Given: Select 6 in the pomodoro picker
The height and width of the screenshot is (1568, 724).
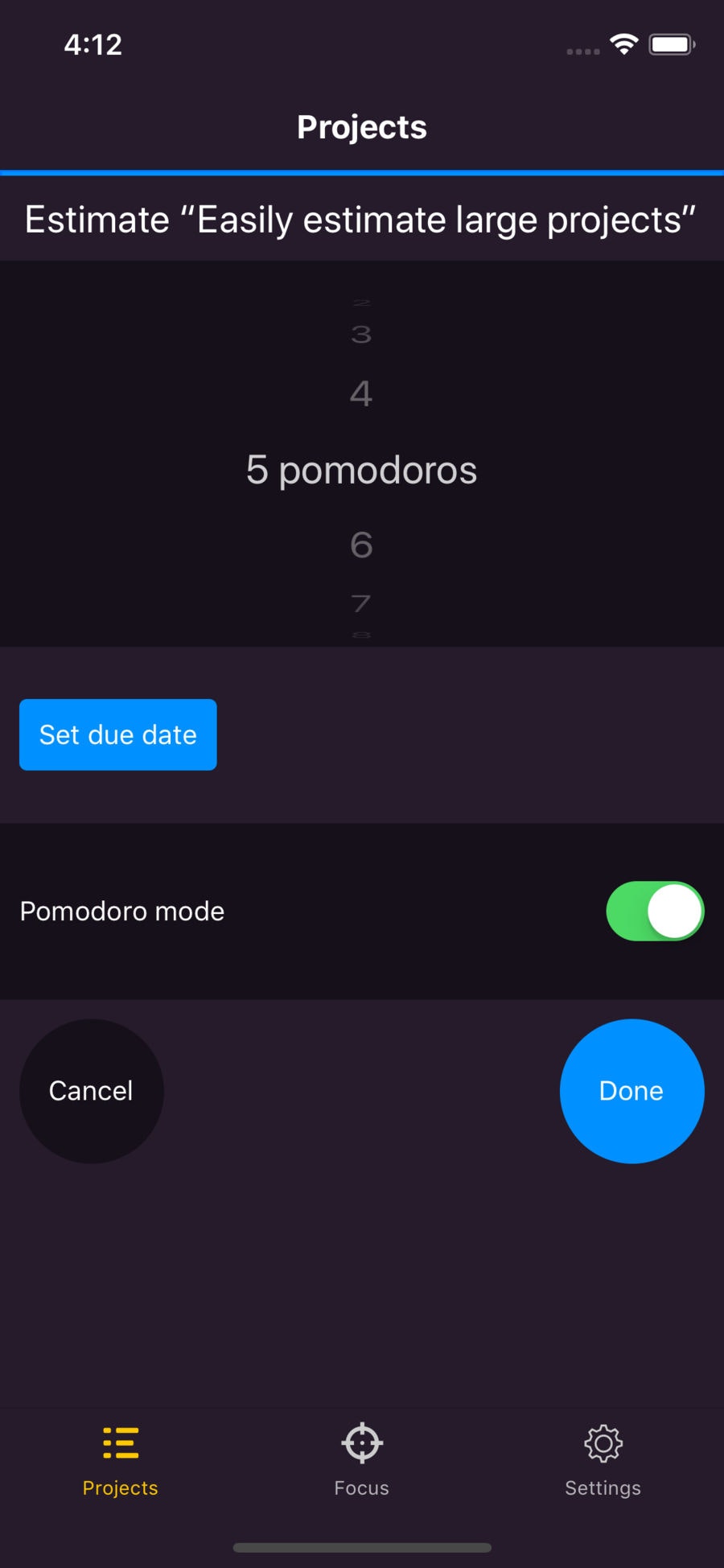Looking at the screenshot, I should 361,545.
